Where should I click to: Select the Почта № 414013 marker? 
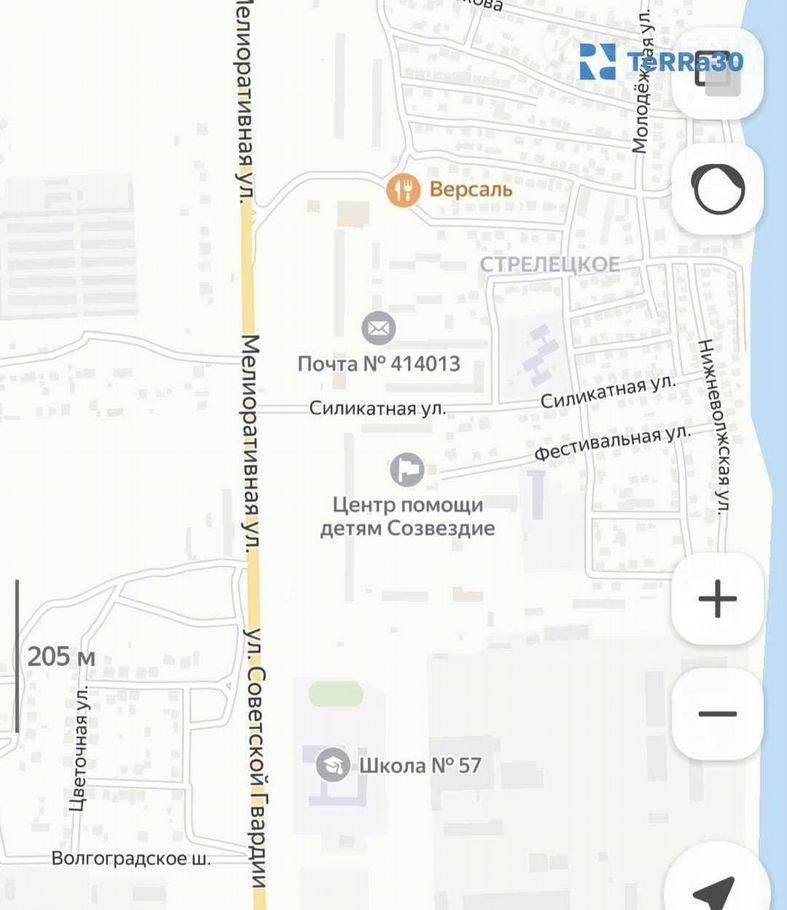point(378,327)
